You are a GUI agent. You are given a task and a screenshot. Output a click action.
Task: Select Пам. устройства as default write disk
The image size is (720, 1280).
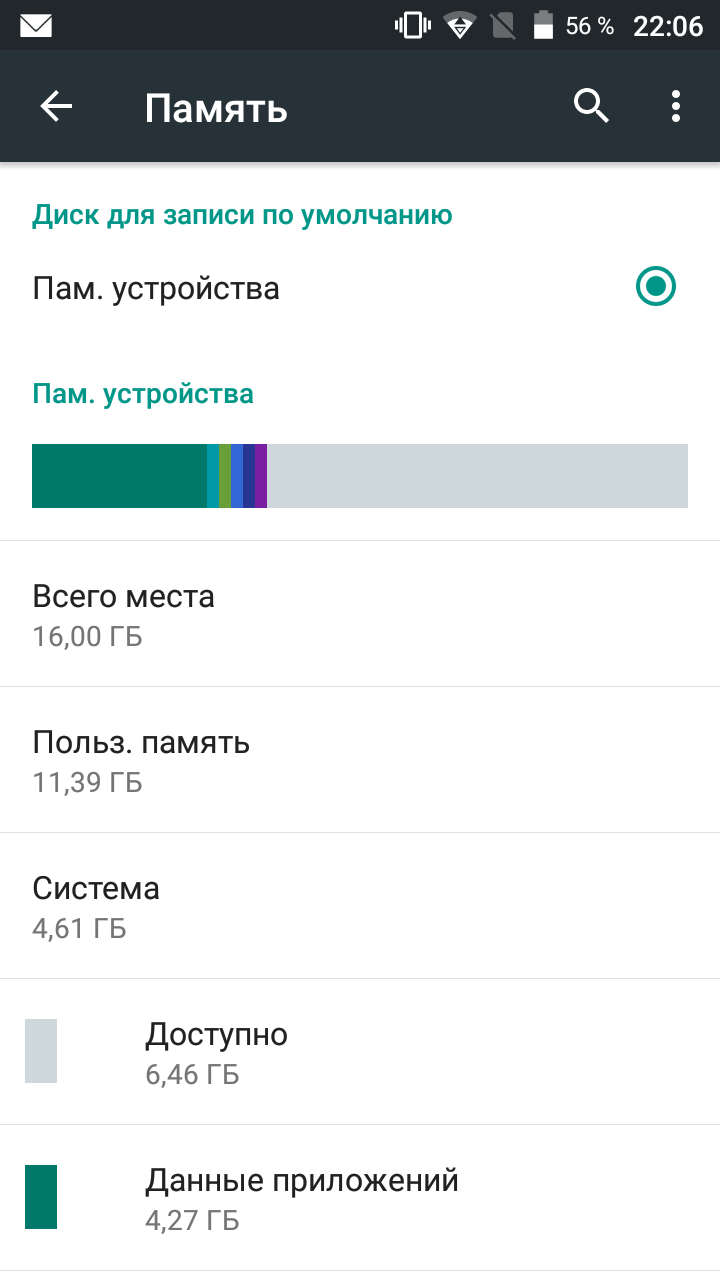pyautogui.click(x=360, y=288)
